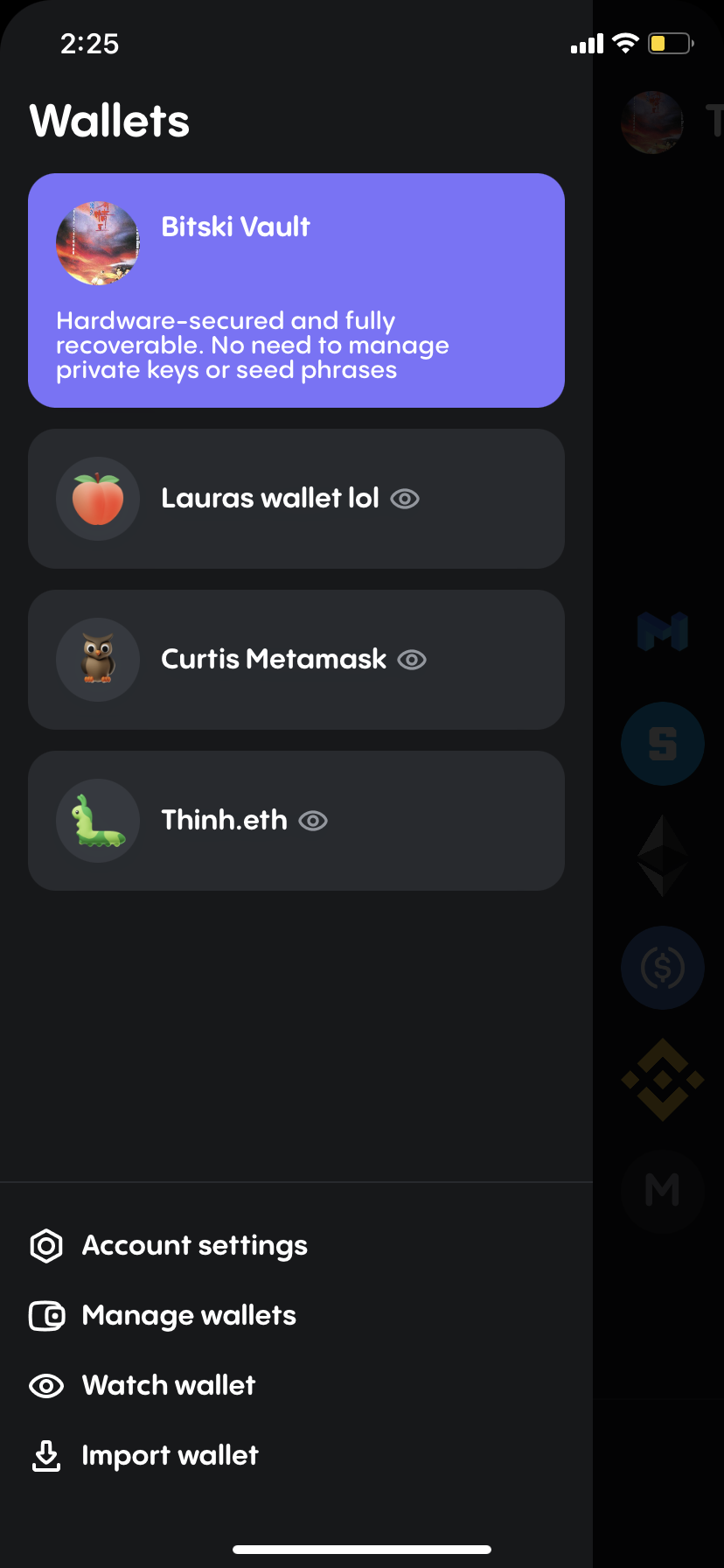This screenshot has width=724, height=1568.
Task: Open the USDC dollar-sign token icon
Action: tap(662, 967)
